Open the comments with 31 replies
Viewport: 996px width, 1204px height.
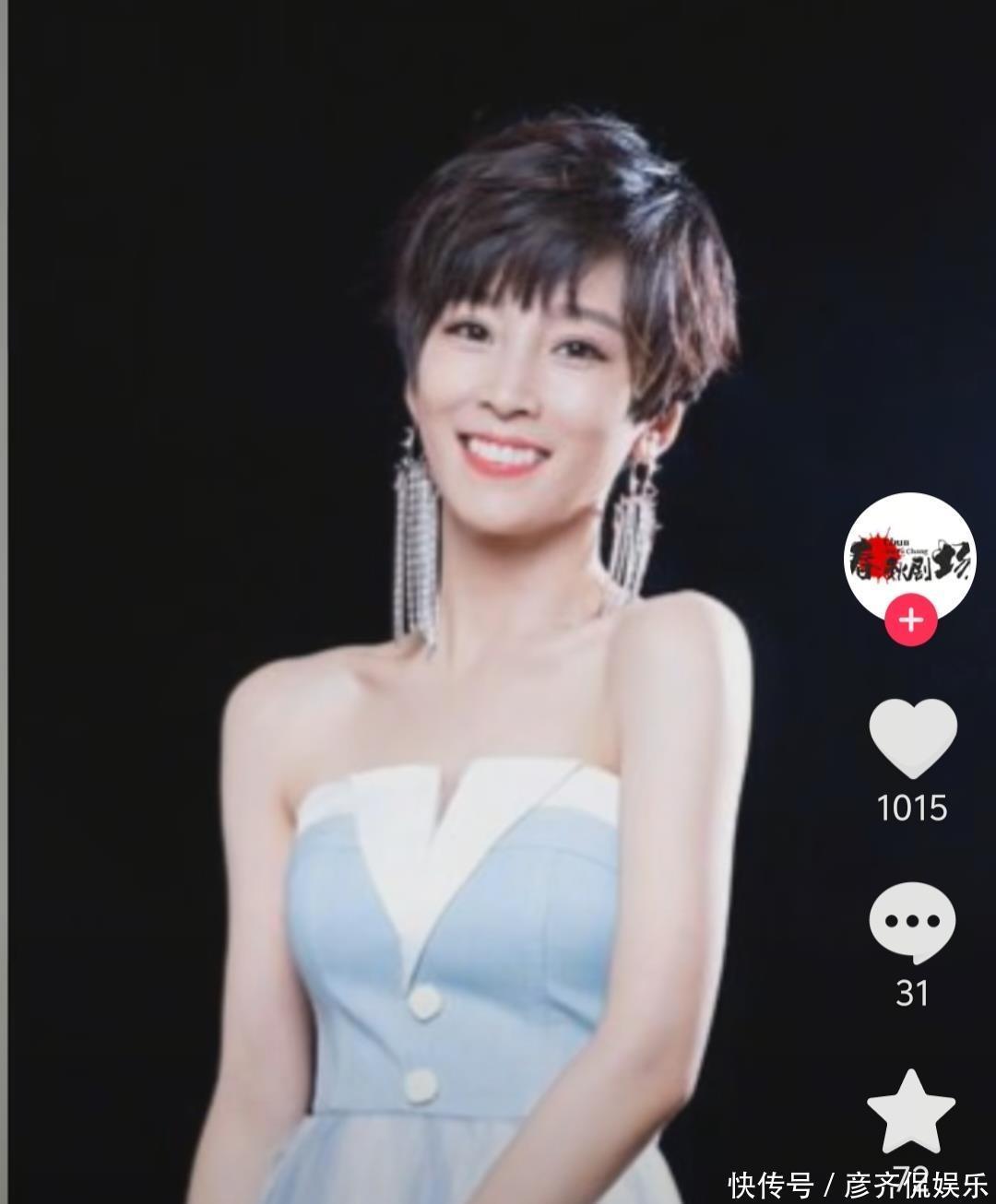click(x=912, y=922)
